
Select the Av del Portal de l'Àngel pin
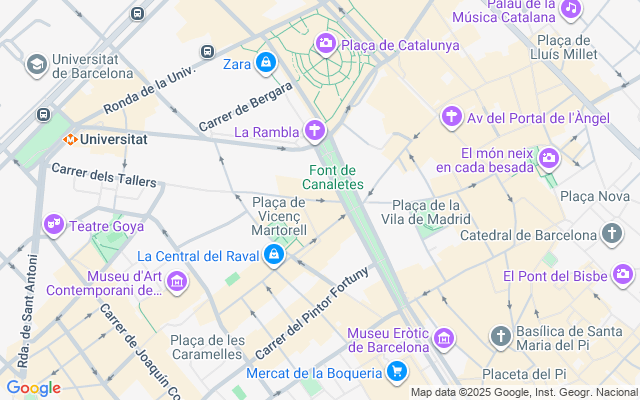click(x=452, y=118)
